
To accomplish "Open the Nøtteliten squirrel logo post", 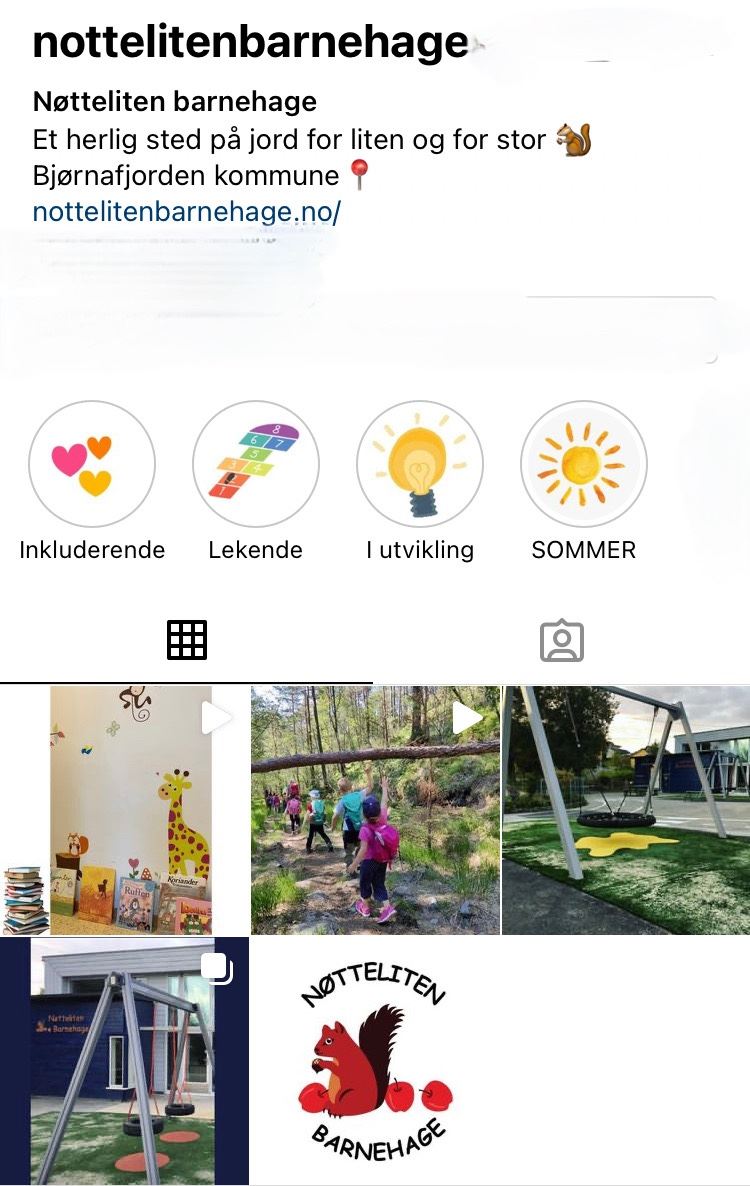I will pos(375,1060).
